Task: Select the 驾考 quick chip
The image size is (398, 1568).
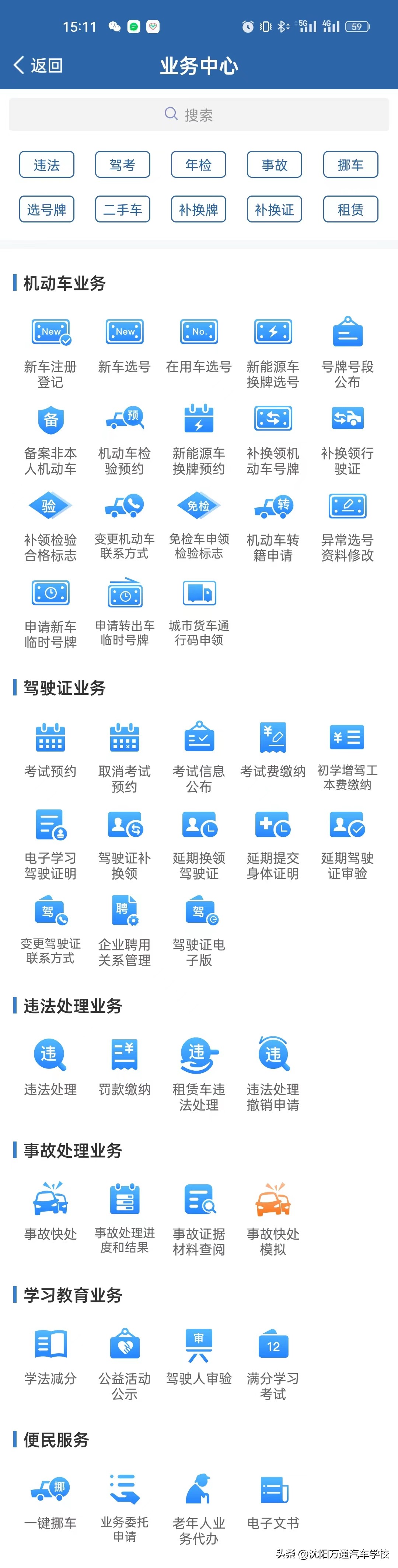Action: pos(123,164)
